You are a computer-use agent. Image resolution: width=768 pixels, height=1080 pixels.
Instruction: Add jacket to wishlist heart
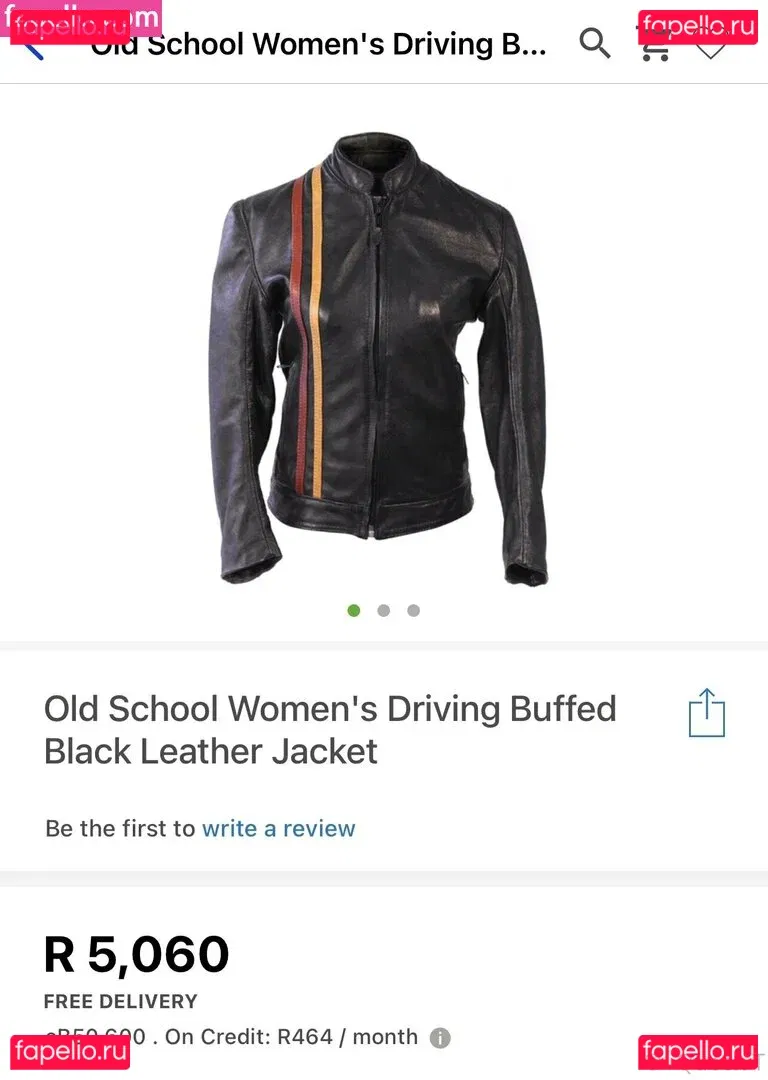711,45
